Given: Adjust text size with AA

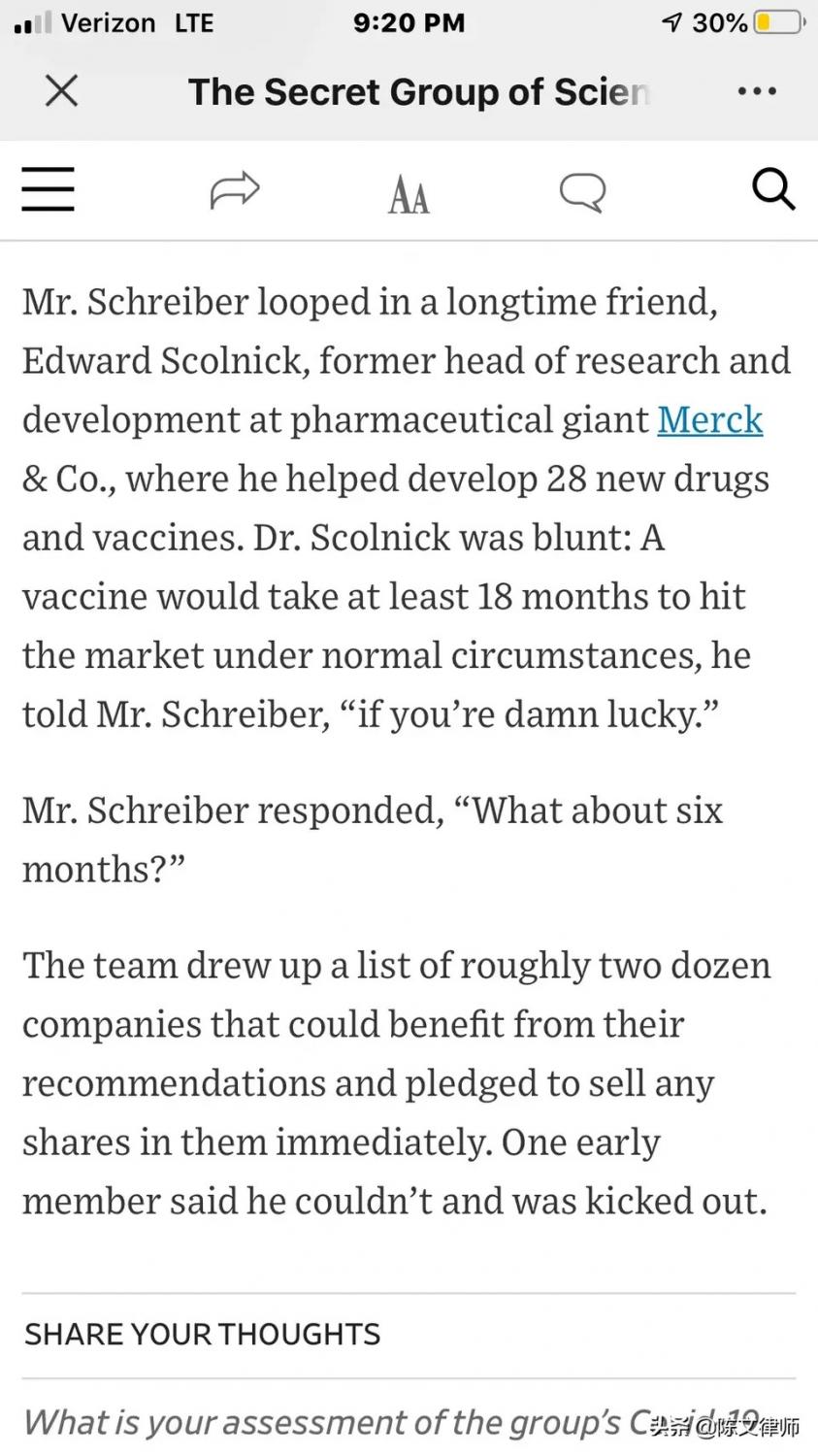Looking at the screenshot, I should pyautogui.click(x=409, y=192).
